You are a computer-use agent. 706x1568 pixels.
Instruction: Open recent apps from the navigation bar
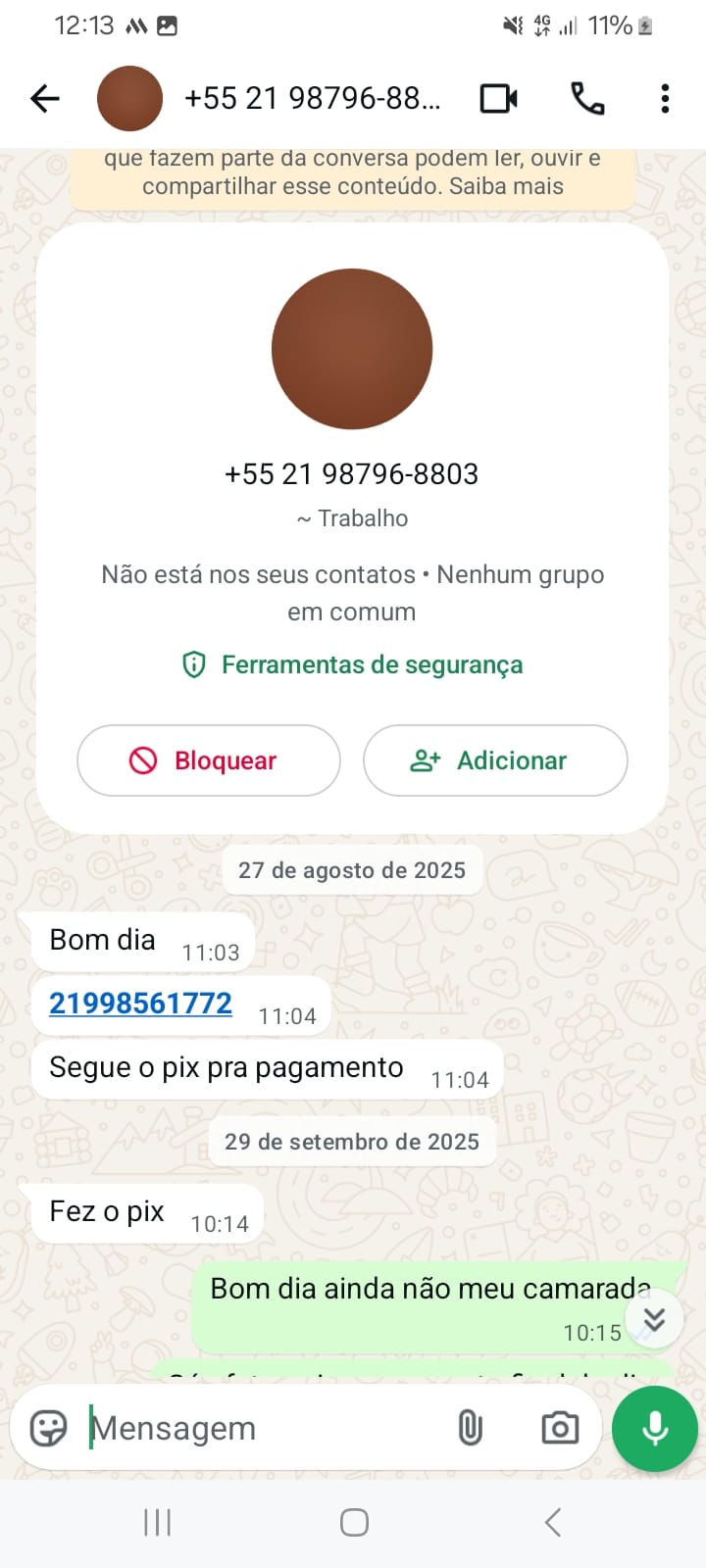click(x=157, y=1522)
